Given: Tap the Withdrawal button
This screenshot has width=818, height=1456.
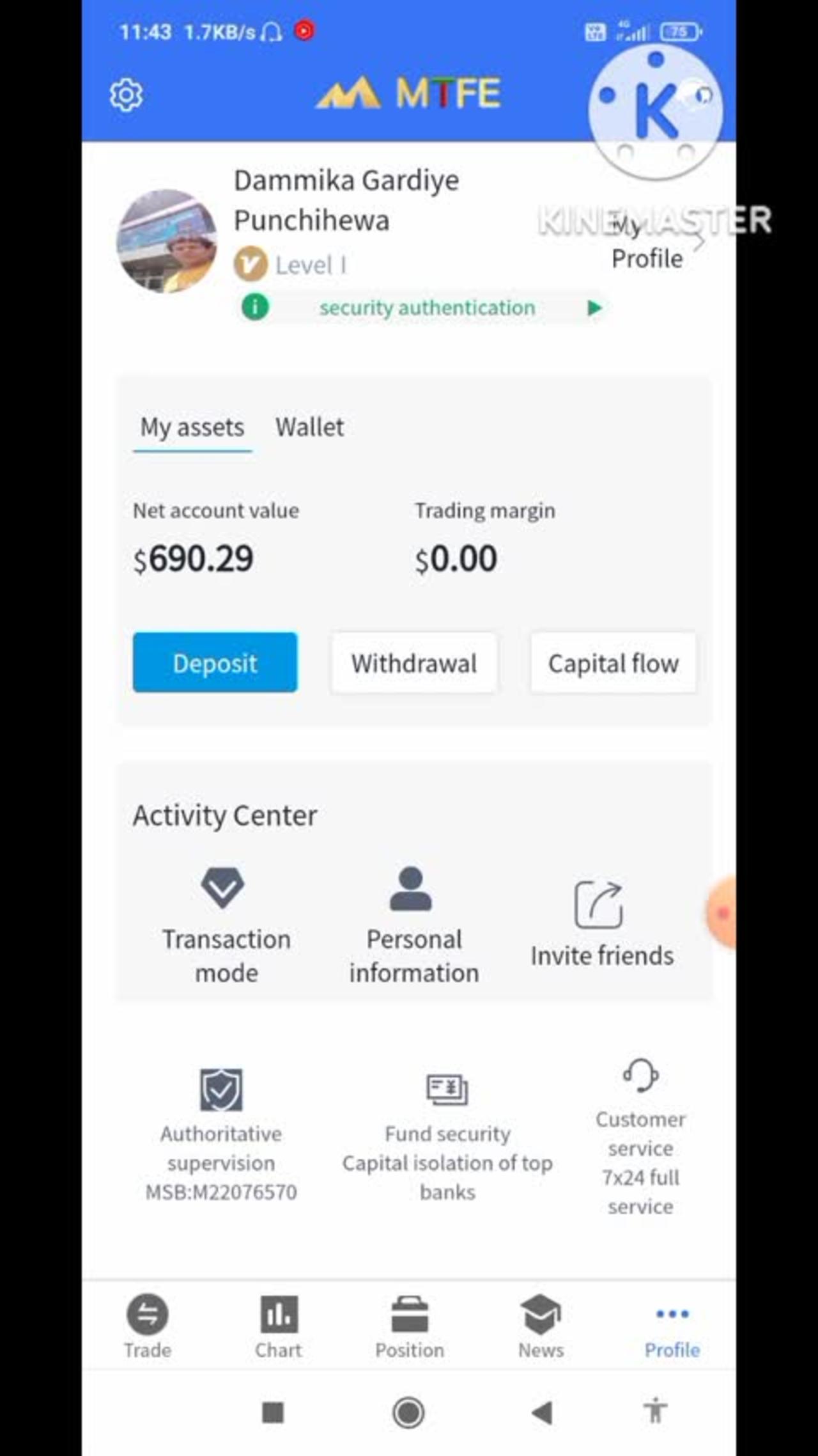Looking at the screenshot, I should click(413, 663).
